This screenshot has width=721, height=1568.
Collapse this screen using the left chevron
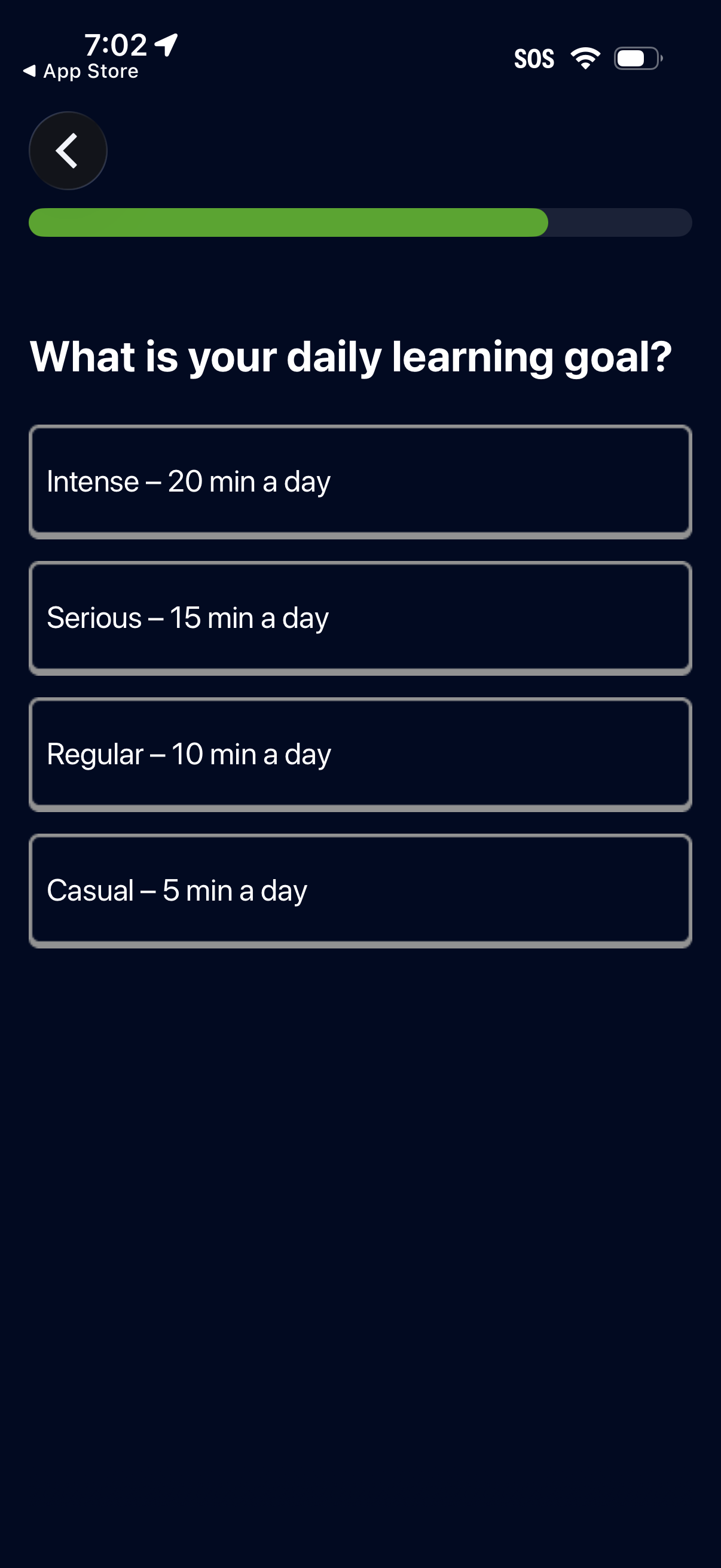[68, 150]
